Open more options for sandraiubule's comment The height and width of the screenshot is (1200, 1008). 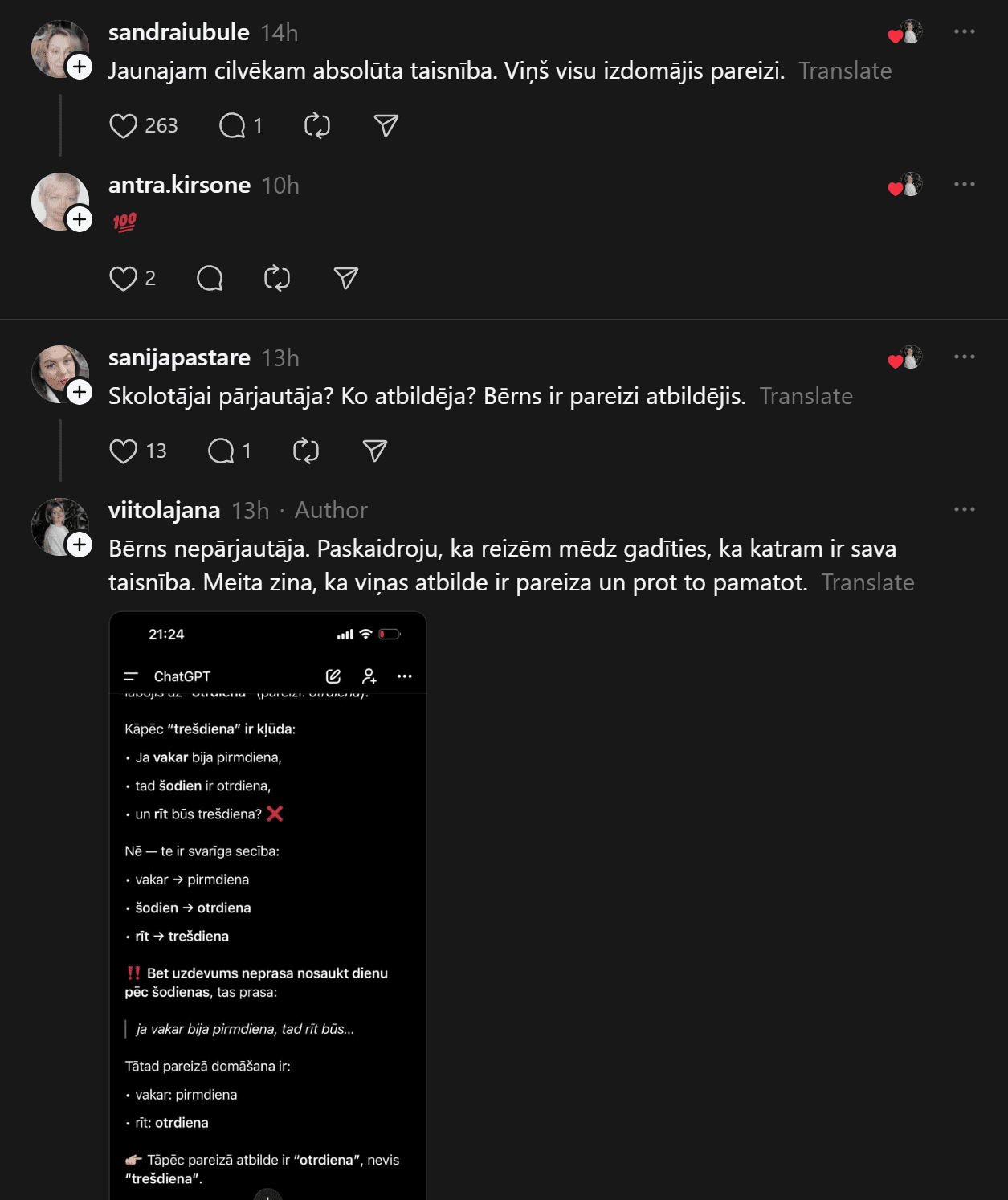coord(964,32)
